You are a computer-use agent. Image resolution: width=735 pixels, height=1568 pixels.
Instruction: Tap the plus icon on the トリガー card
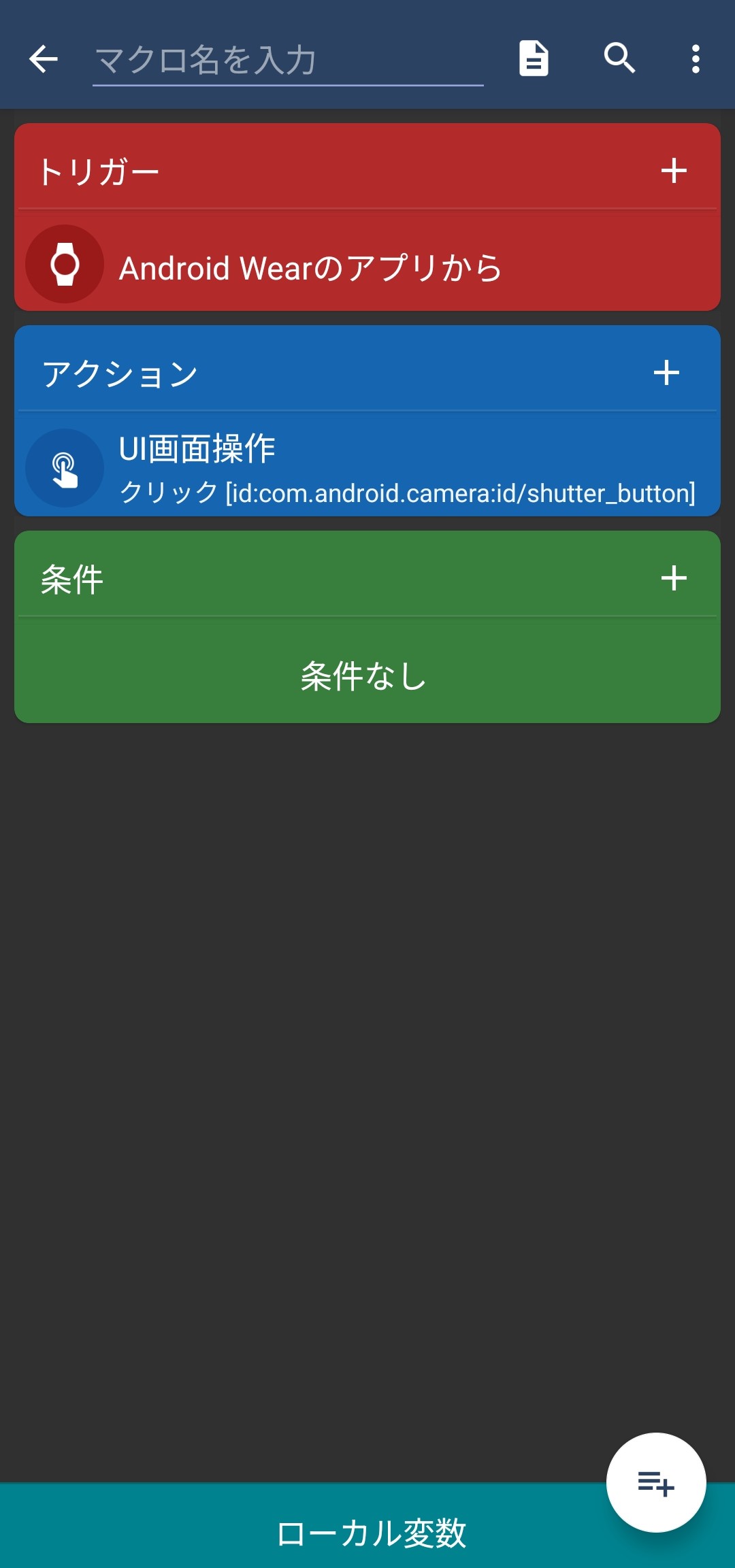tap(672, 171)
